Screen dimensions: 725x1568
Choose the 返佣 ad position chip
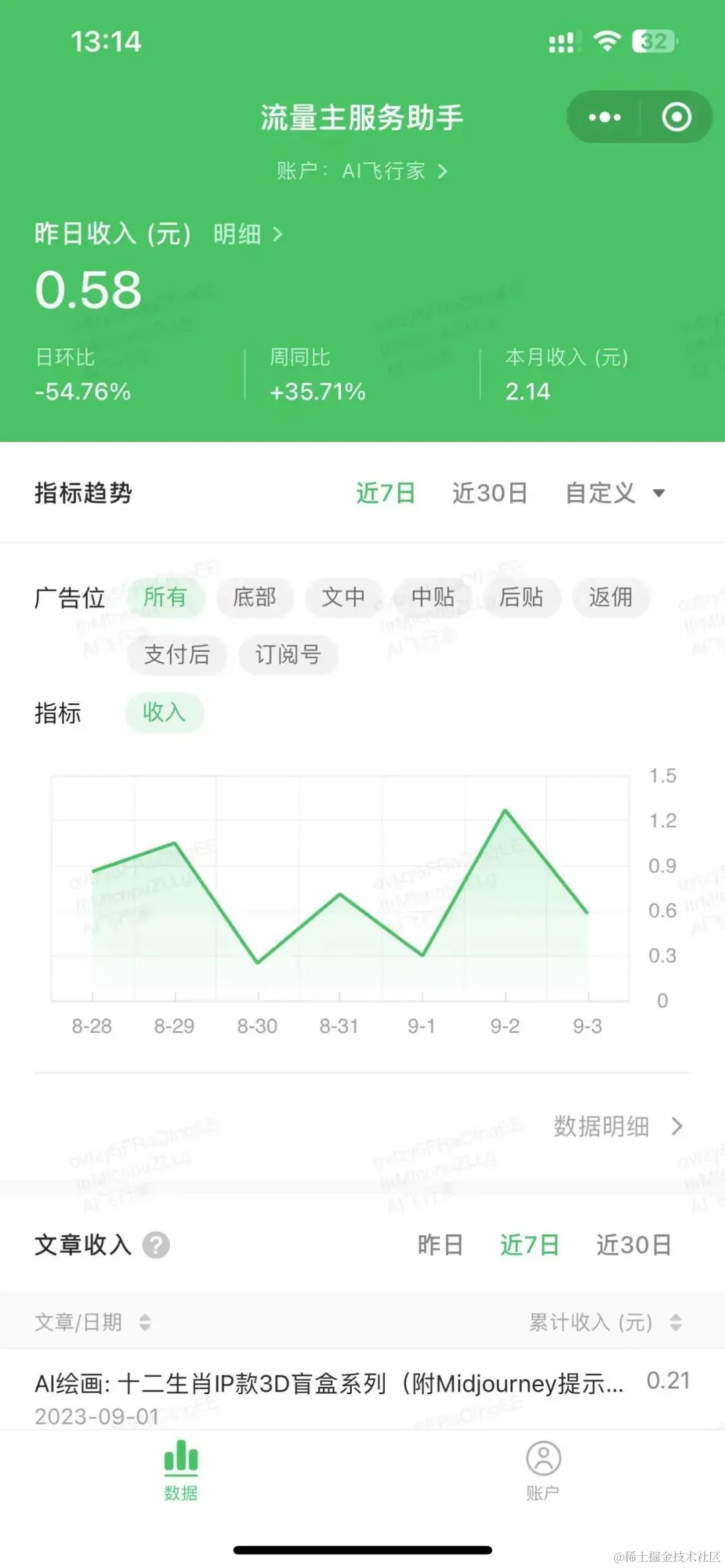[610, 597]
